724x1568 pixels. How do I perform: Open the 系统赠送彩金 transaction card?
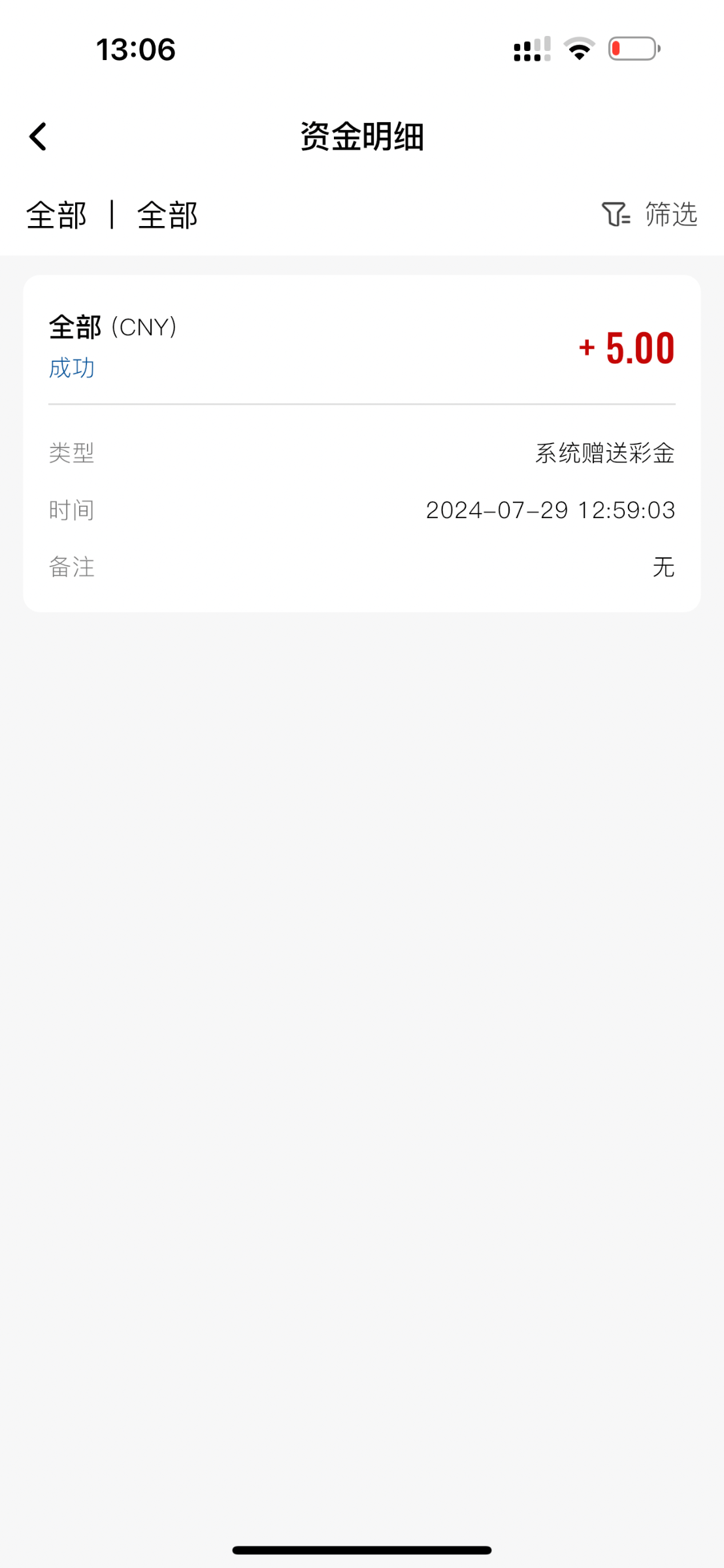tap(361, 443)
